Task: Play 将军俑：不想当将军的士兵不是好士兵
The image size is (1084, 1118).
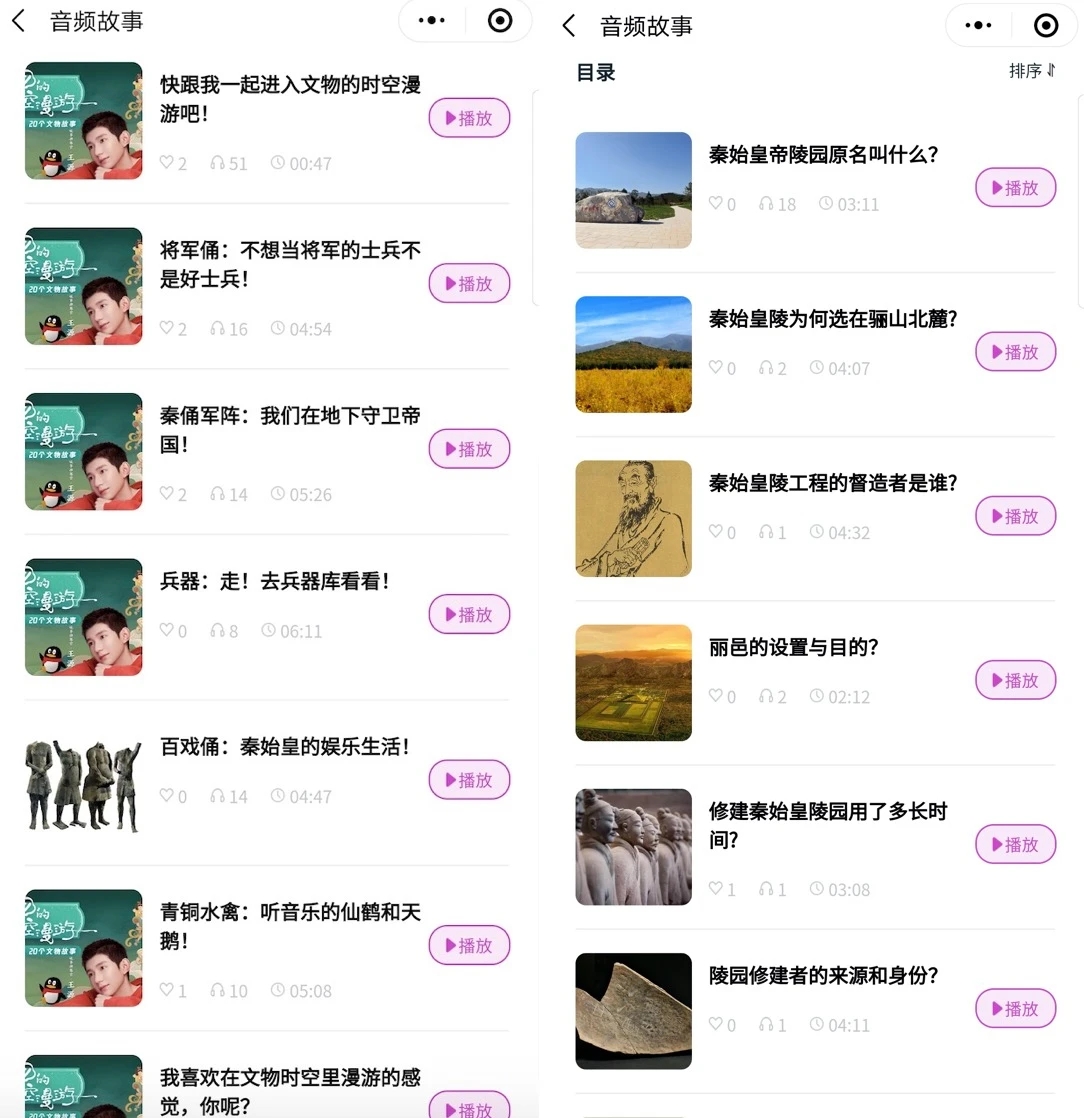Action: [469, 284]
